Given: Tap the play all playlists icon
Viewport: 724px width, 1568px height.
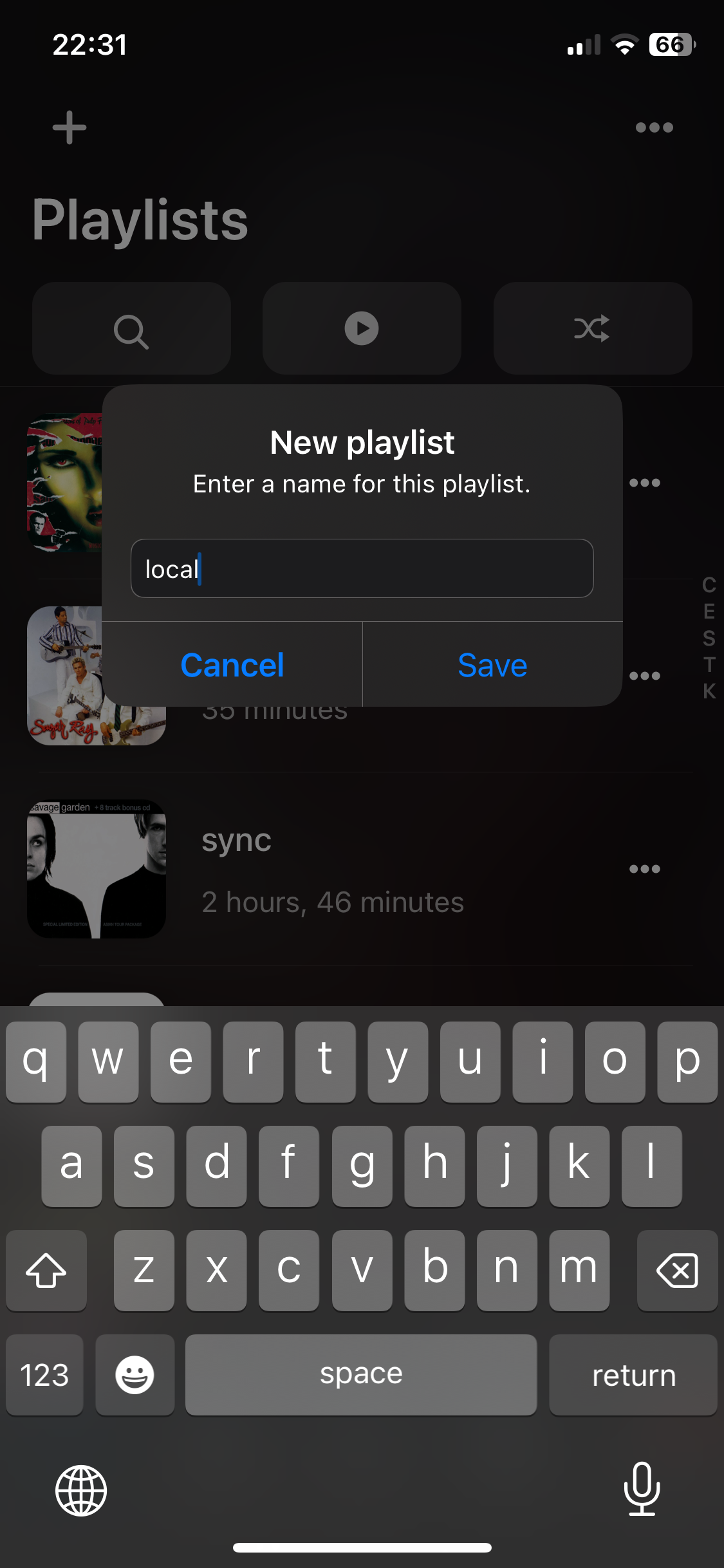Looking at the screenshot, I should 361,328.
